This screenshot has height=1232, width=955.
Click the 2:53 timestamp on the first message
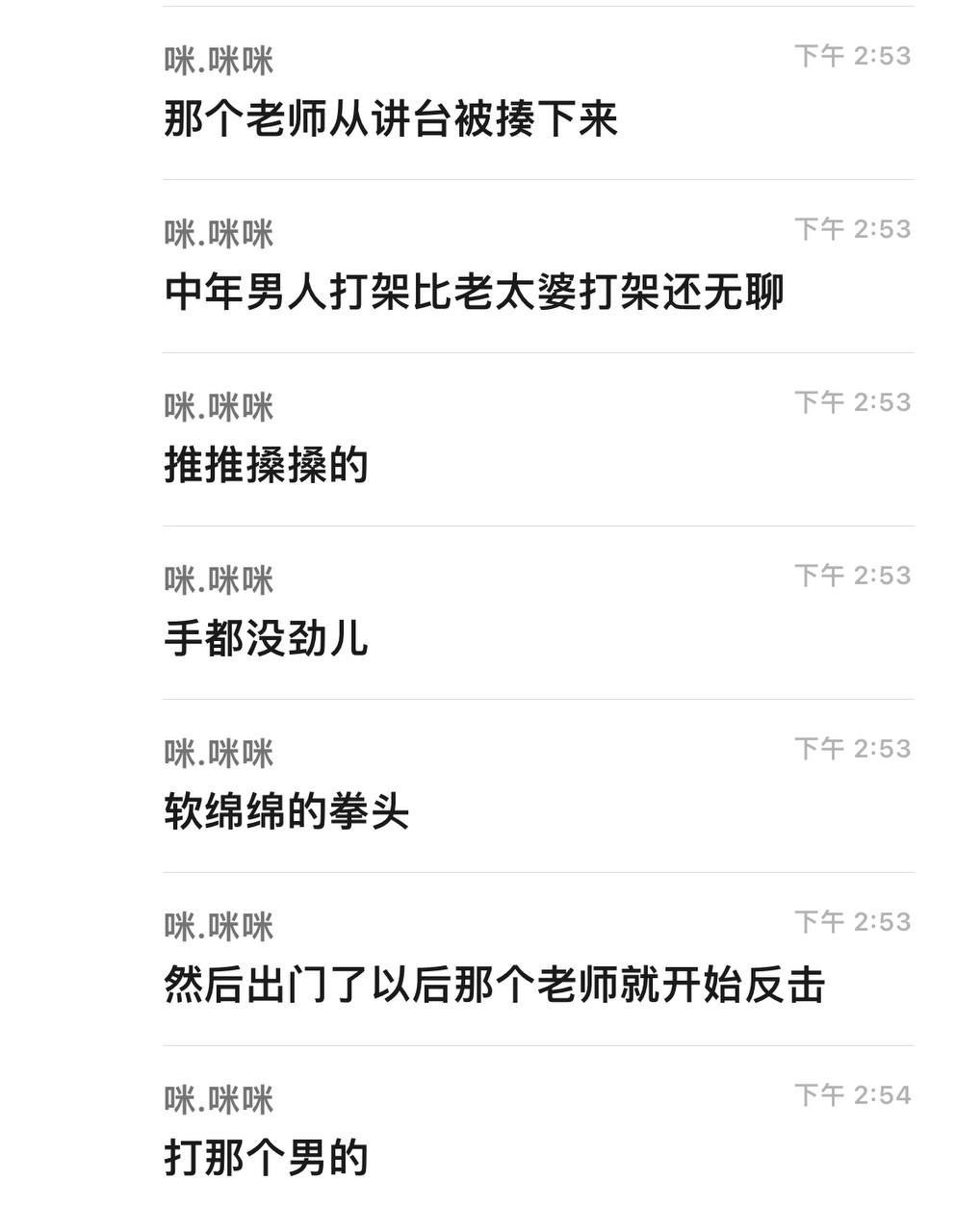[851, 56]
